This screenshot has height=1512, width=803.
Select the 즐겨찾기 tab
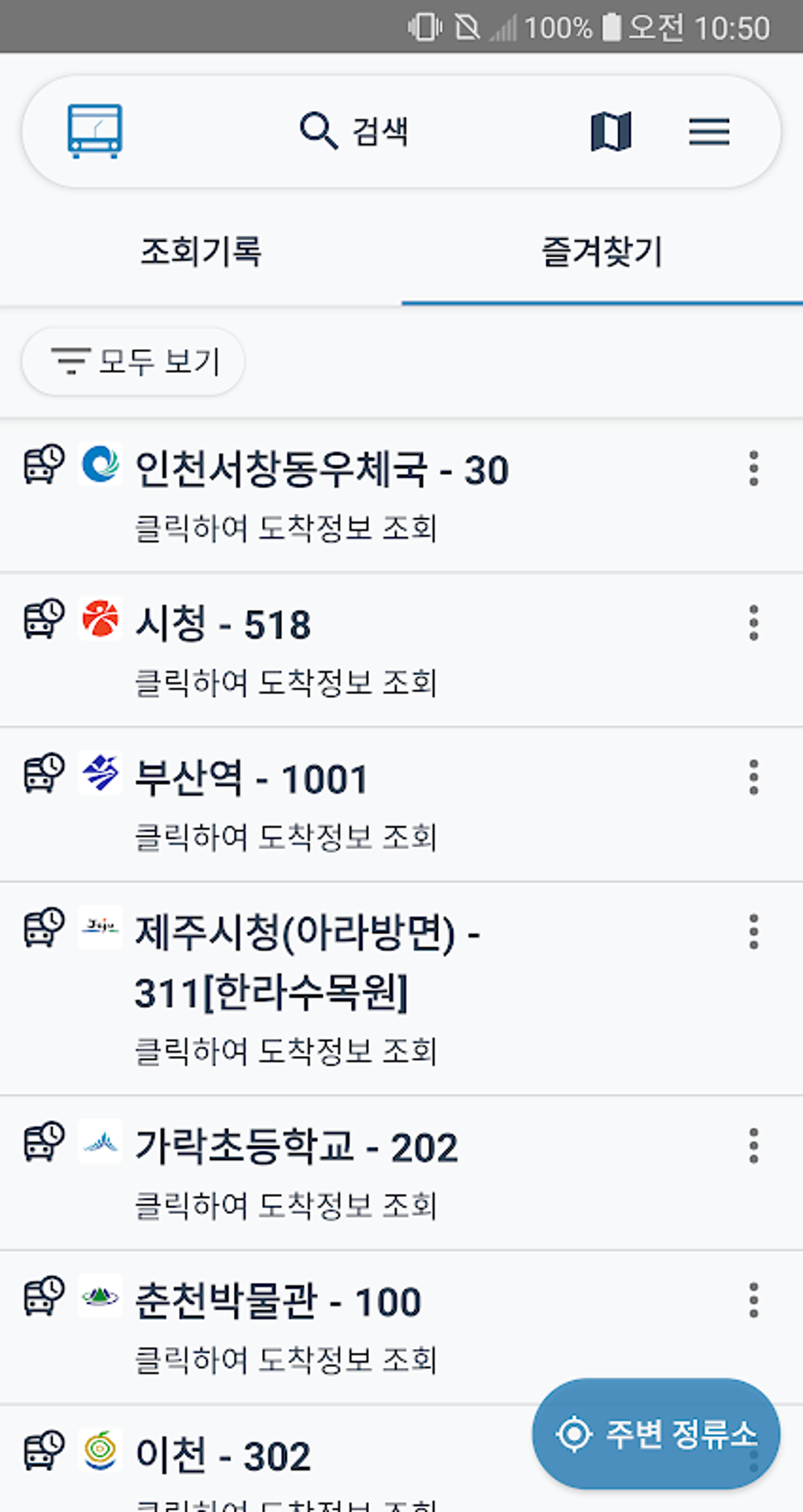click(x=602, y=252)
